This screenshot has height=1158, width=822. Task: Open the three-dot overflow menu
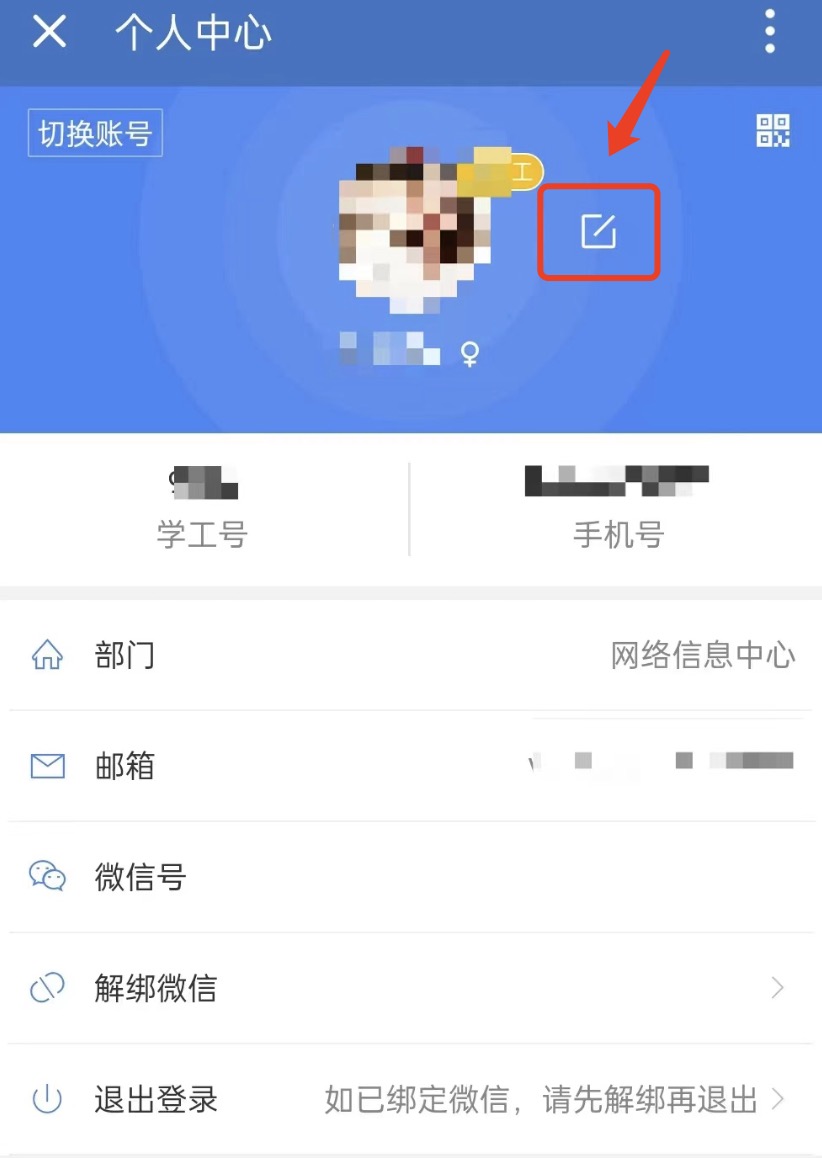tap(769, 33)
